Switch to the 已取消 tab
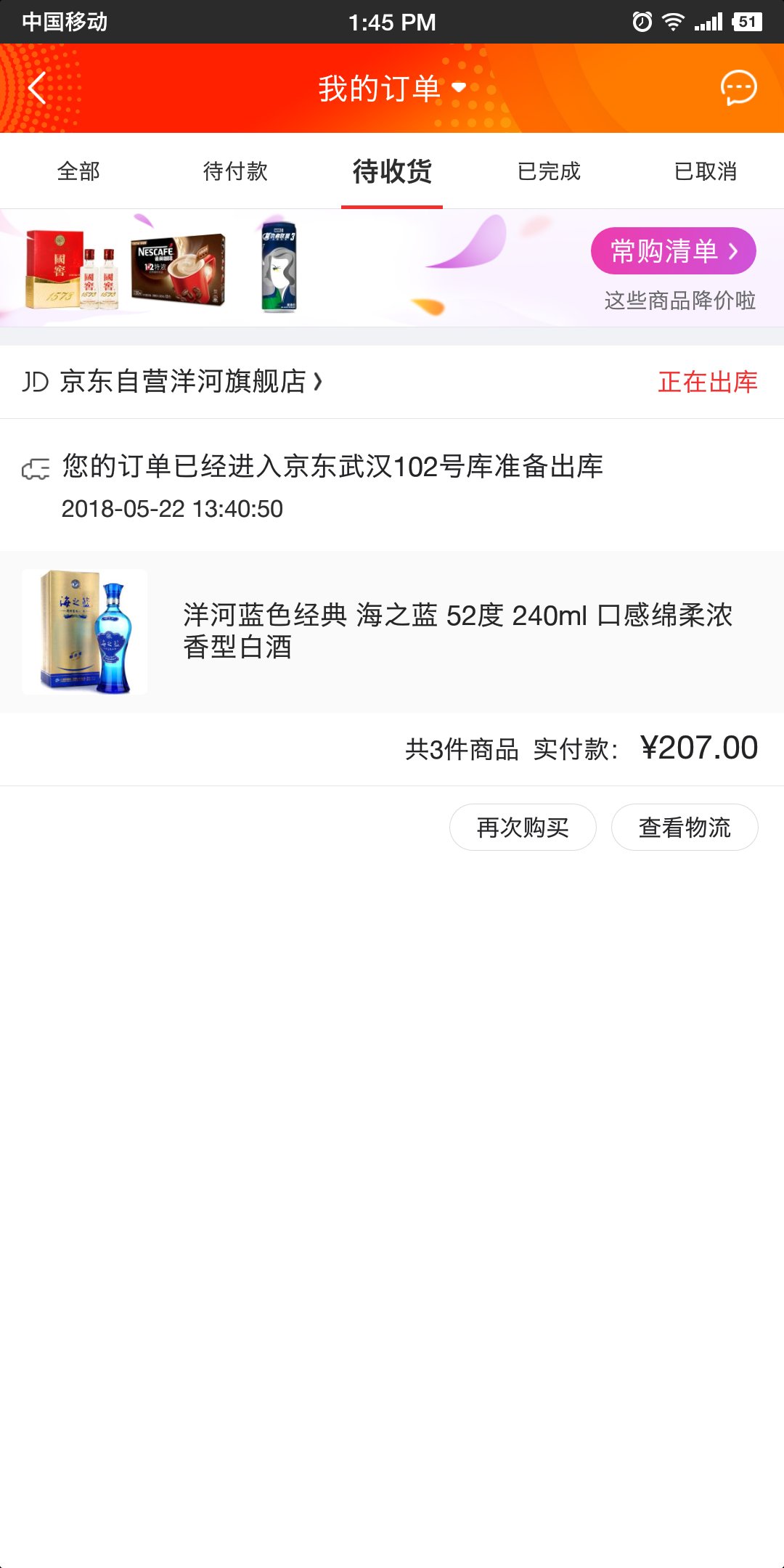The image size is (784, 1568). (x=706, y=171)
